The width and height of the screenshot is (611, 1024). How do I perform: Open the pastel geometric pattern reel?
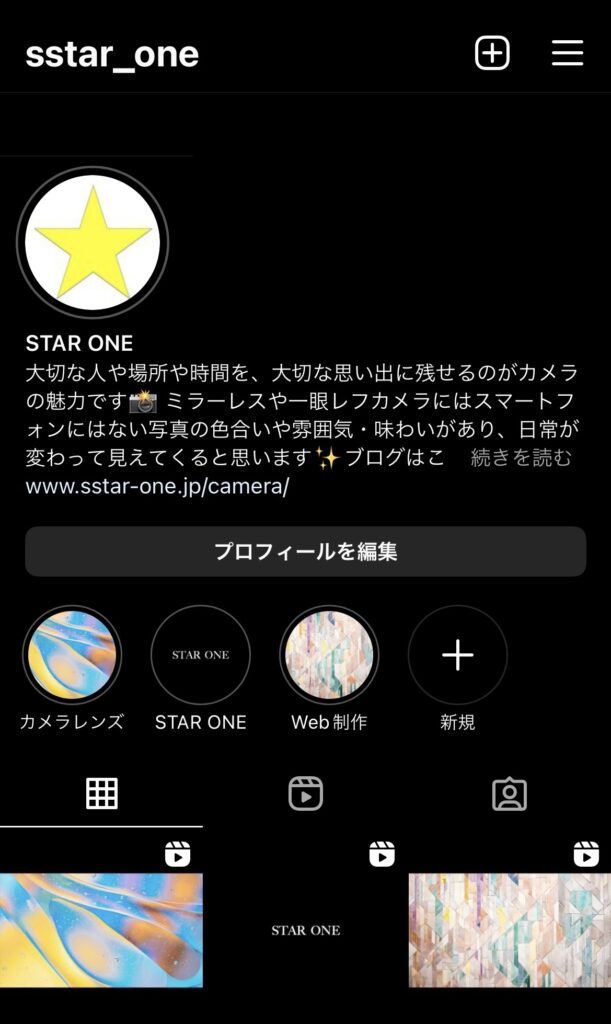coord(509,928)
